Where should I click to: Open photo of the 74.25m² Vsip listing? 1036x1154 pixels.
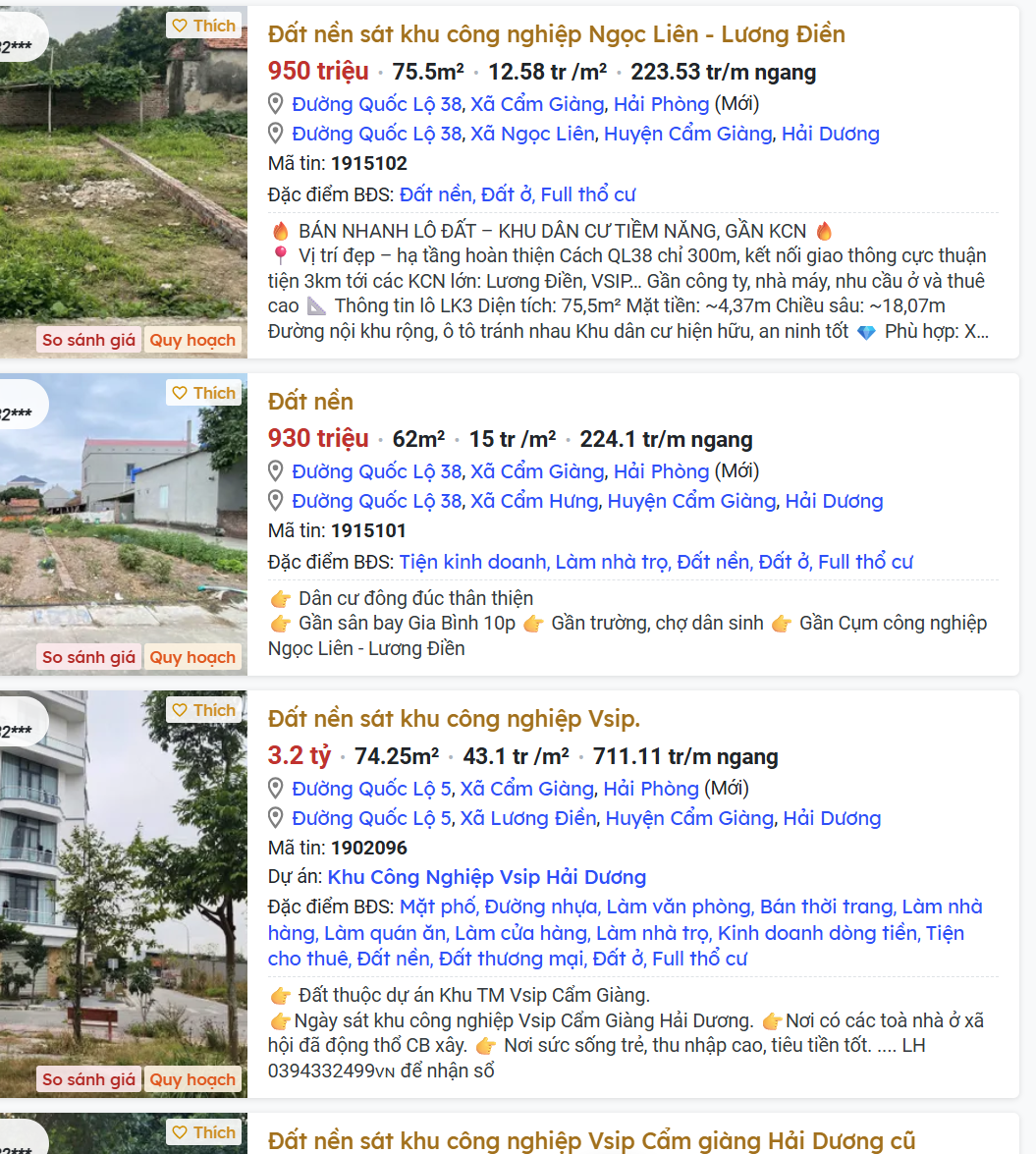click(123, 884)
